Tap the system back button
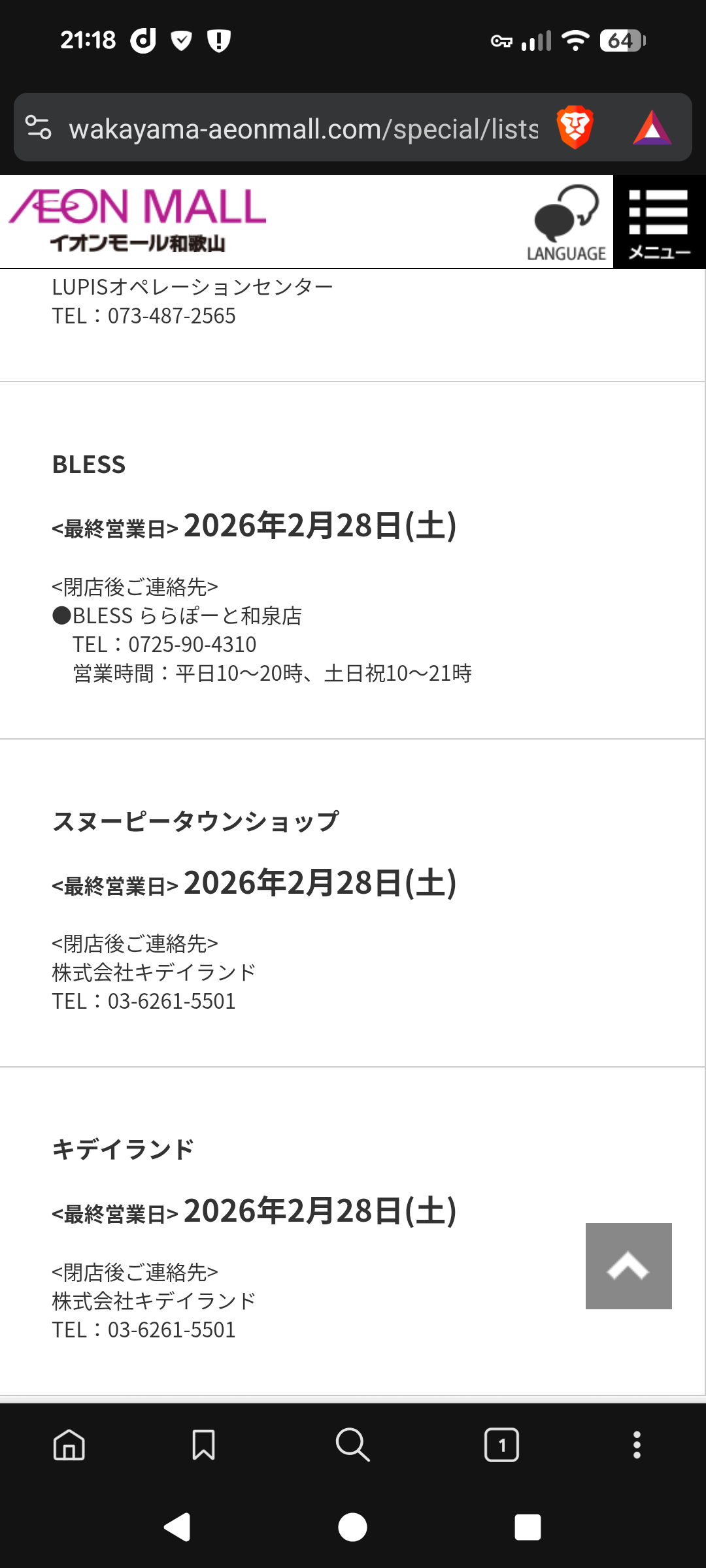Image resolution: width=706 pixels, height=1568 pixels. tap(177, 1527)
